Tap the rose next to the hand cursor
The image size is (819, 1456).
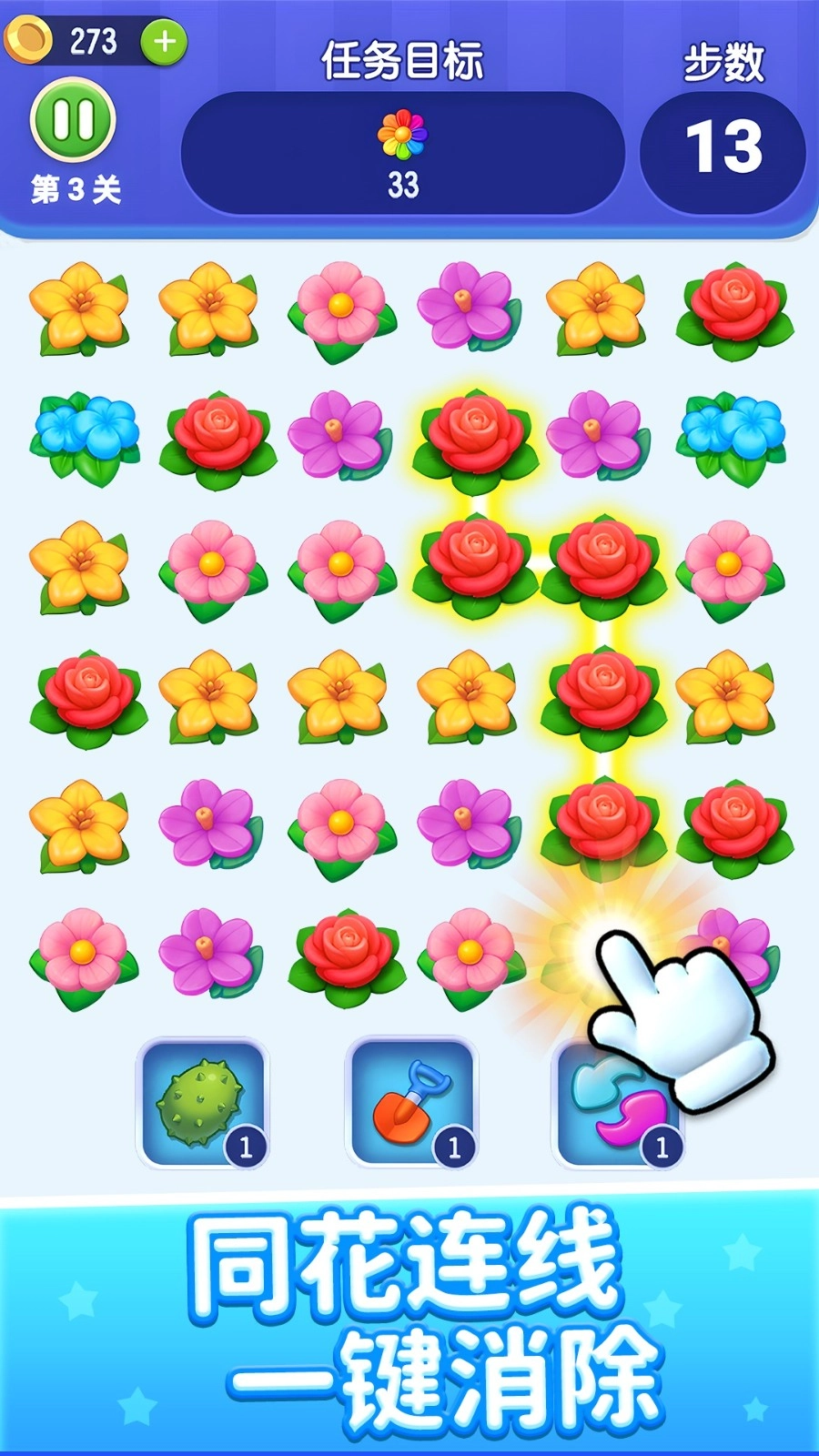601,824
